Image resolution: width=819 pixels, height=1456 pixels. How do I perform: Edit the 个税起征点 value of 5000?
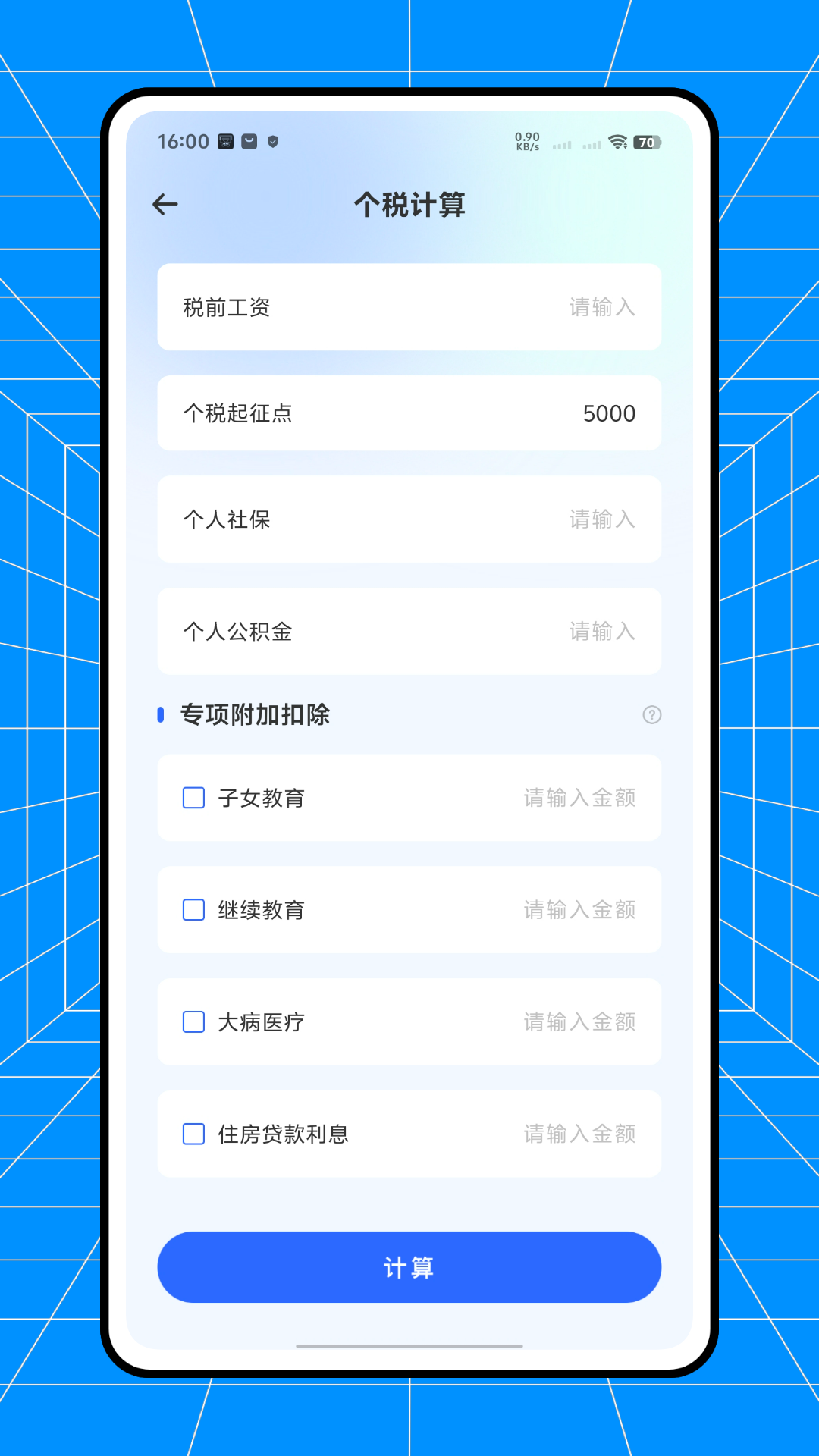pyautogui.click(x=609, y=413)
